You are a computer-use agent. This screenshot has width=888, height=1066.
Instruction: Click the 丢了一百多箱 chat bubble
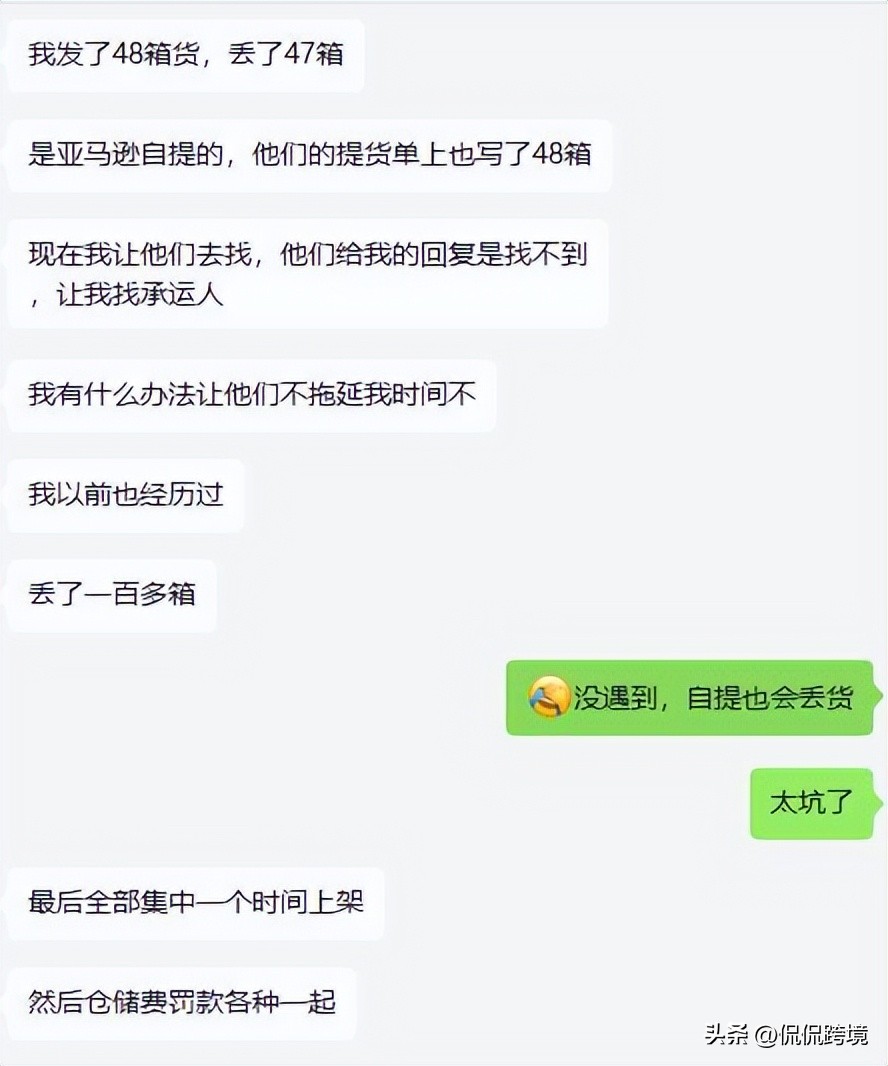coord(111,595)
